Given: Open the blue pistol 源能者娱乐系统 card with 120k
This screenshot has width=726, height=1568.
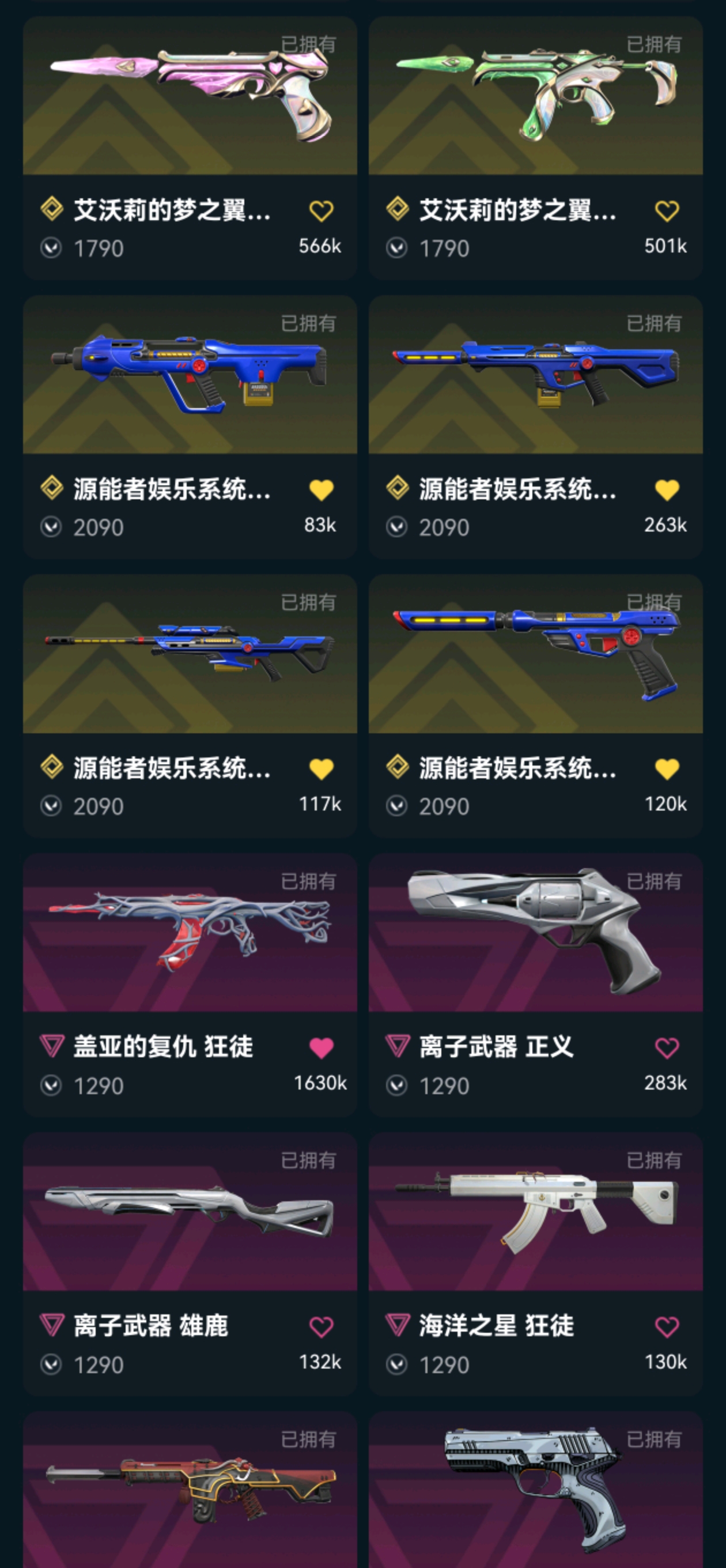Looking at the screenshot, I should (x=535, y=706).
